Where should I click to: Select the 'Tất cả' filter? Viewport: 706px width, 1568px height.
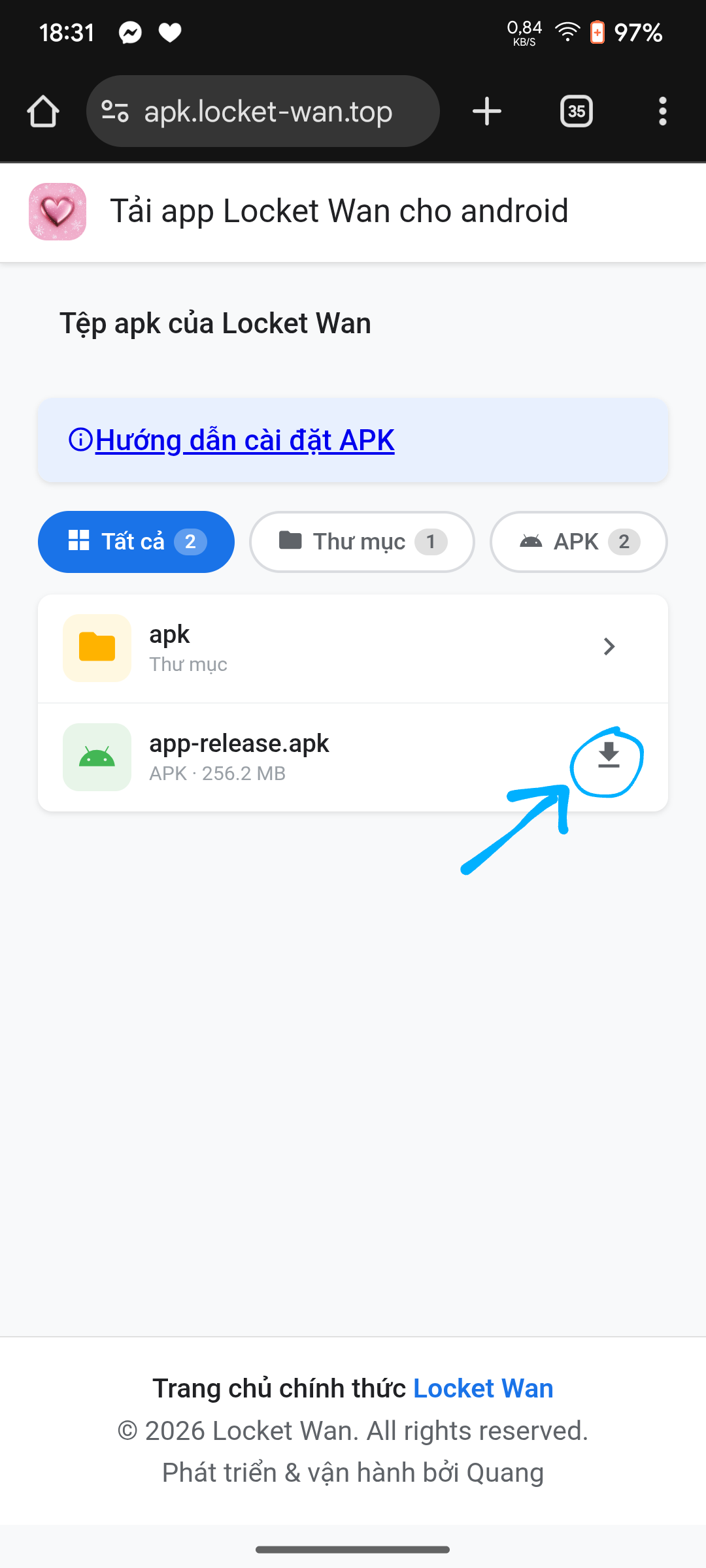135,541
